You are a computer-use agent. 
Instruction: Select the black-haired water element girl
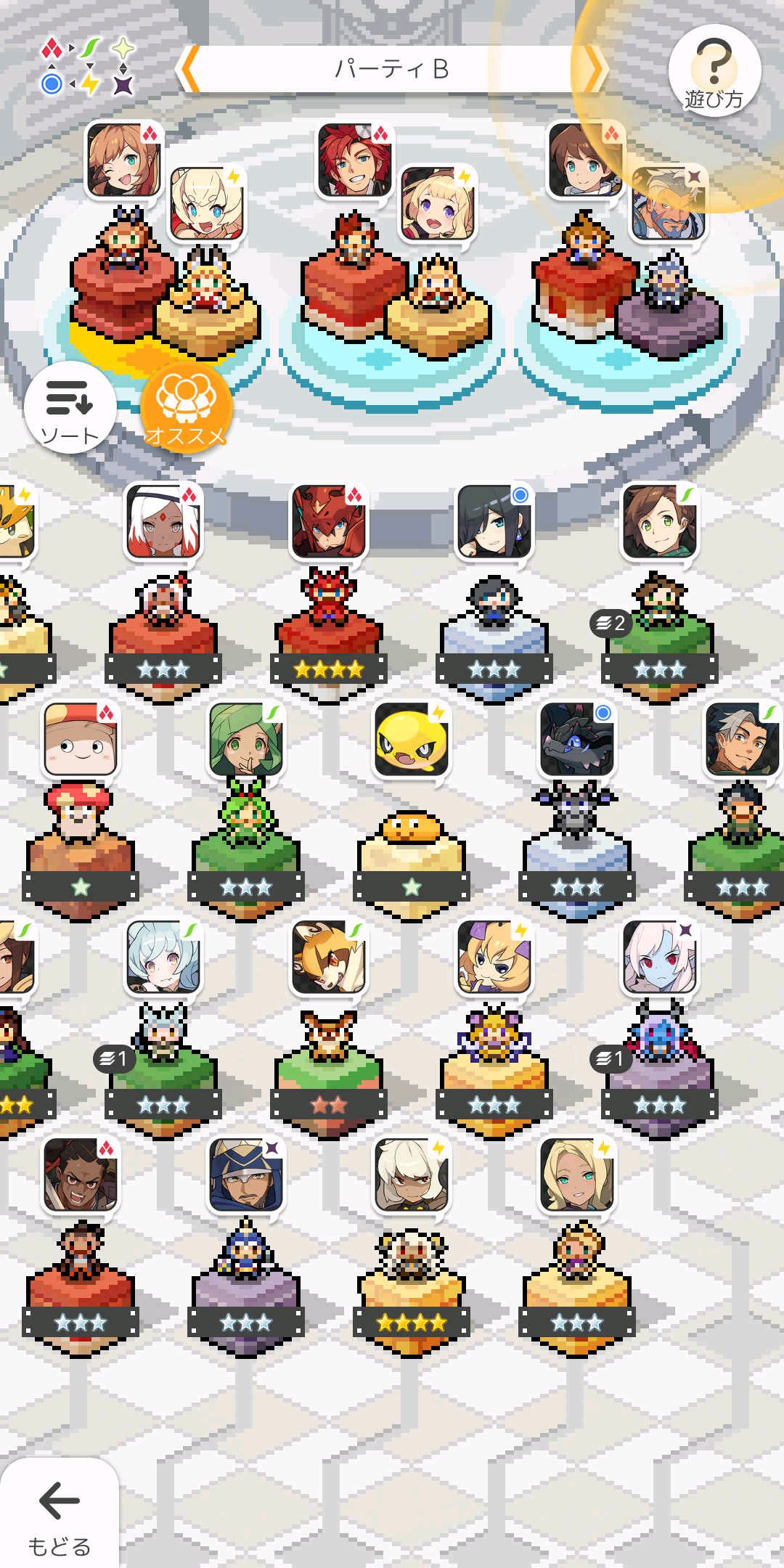[494, 595]
